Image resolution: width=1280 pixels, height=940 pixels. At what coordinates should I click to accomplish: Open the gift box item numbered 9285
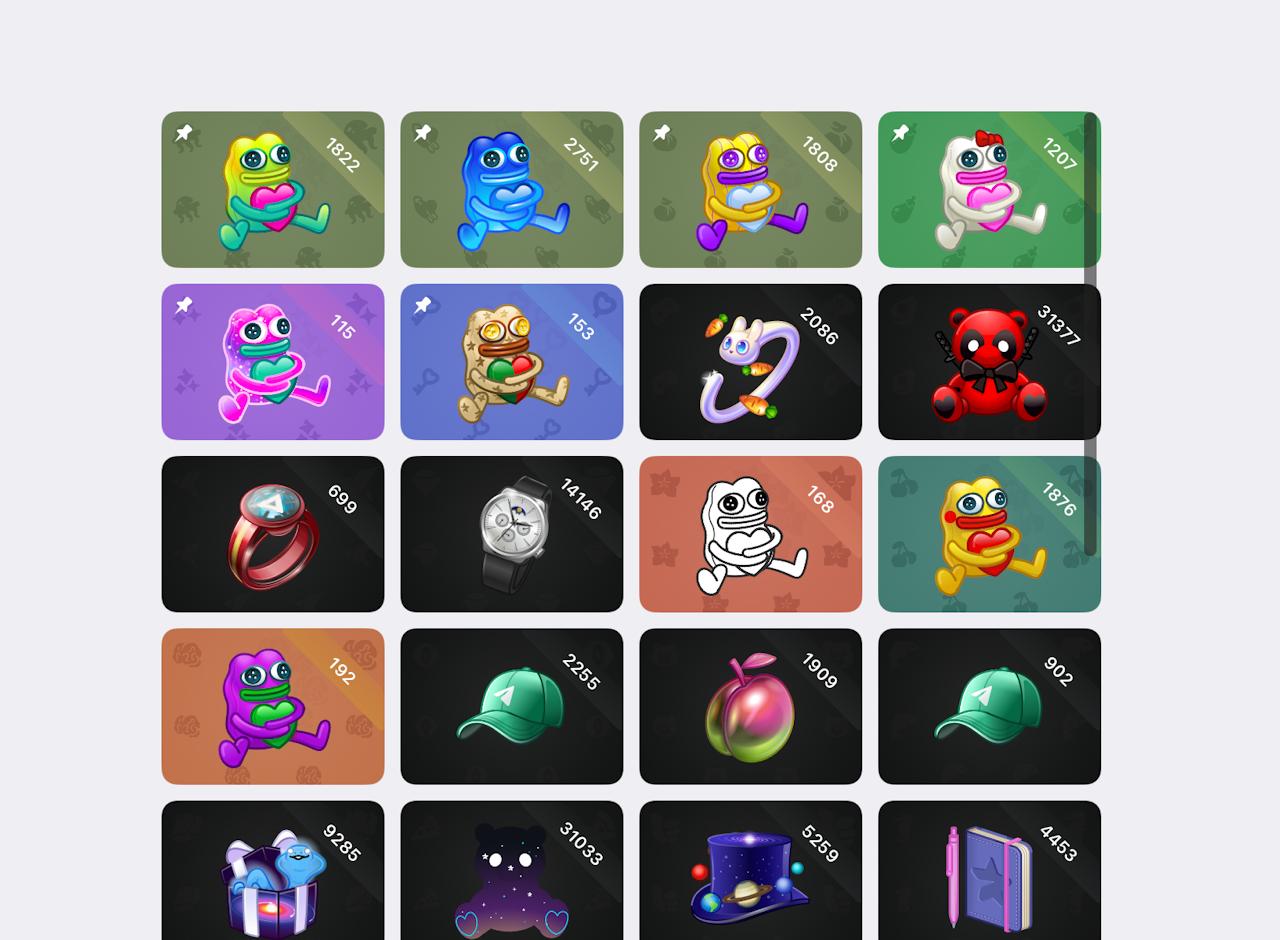point(272,872)
